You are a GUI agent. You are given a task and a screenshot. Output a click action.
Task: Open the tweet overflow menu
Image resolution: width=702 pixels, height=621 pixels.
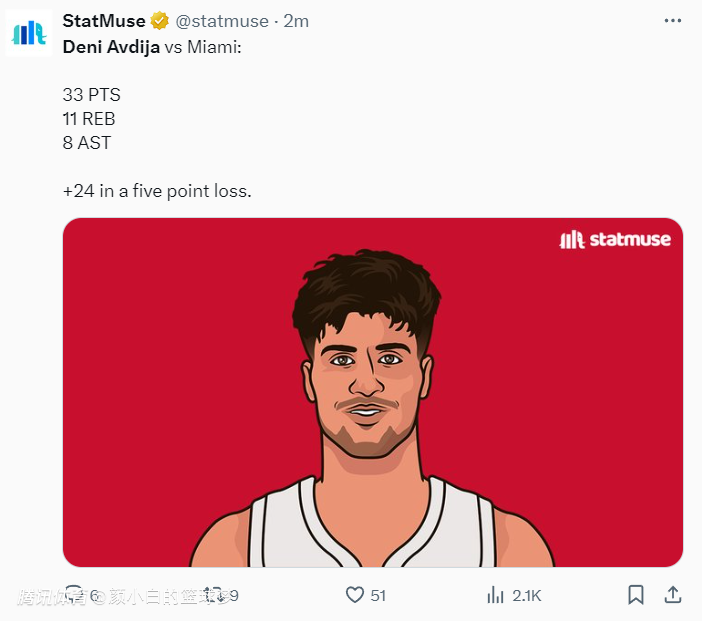(673, 20)
